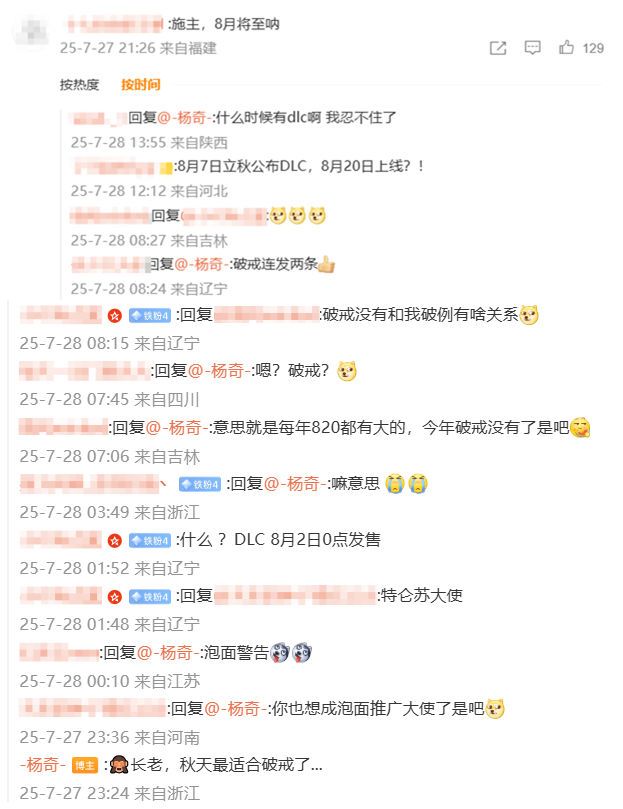623x809 pixels.
Task: Open @-杨奇- mention in 破戒连发两条 reply
Action: tap(201, 264)
